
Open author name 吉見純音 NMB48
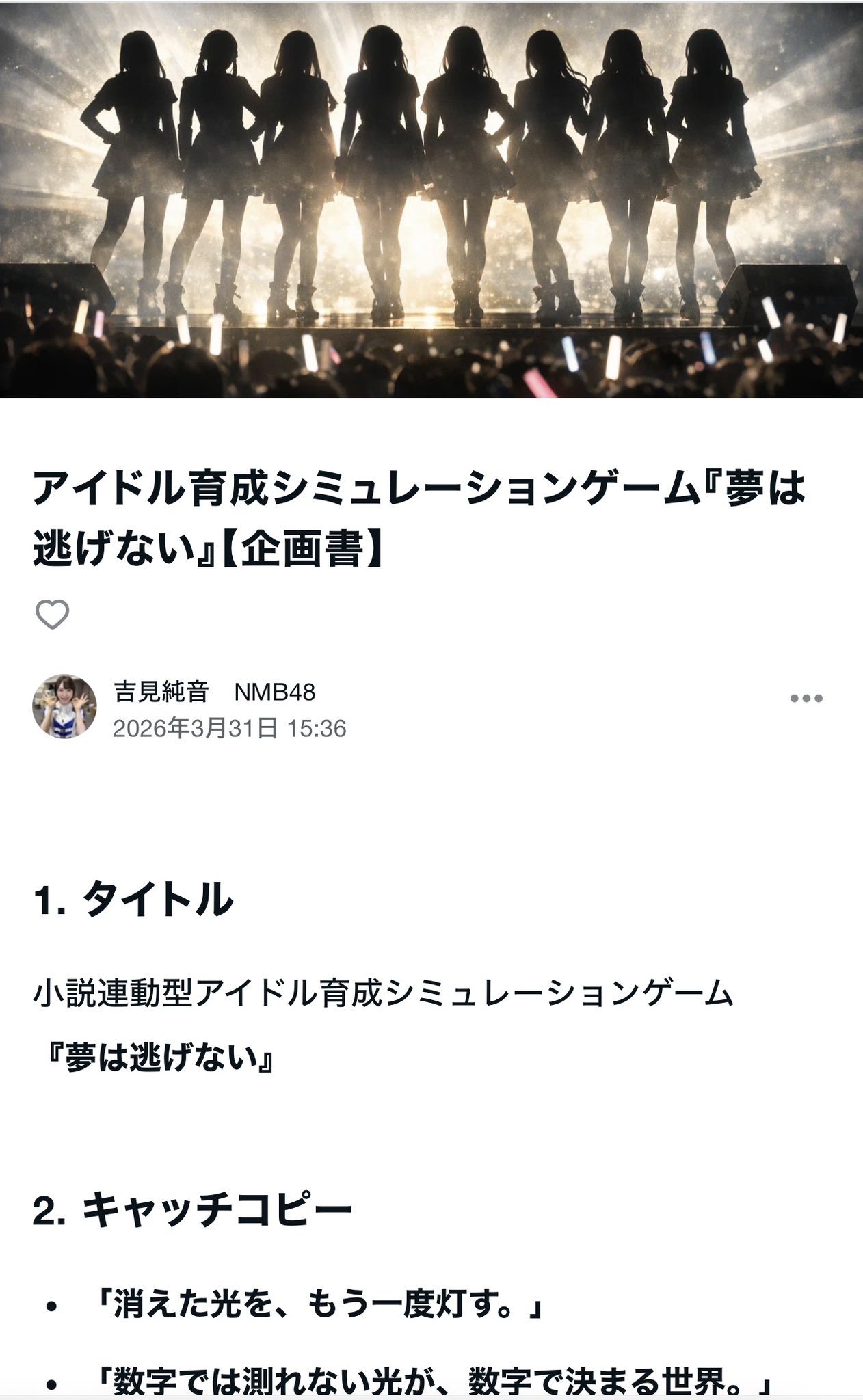tap(214, 692)
